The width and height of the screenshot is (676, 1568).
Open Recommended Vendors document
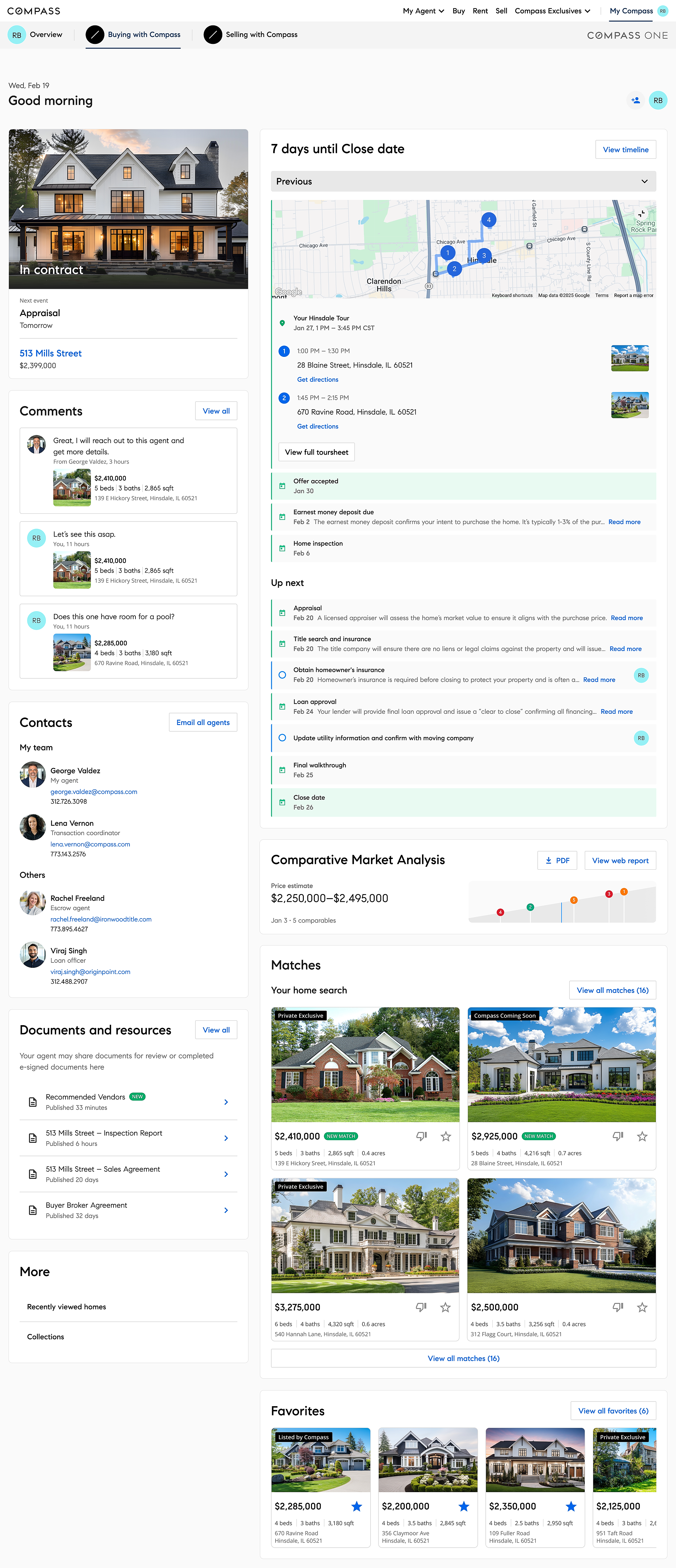(128, 1102)
